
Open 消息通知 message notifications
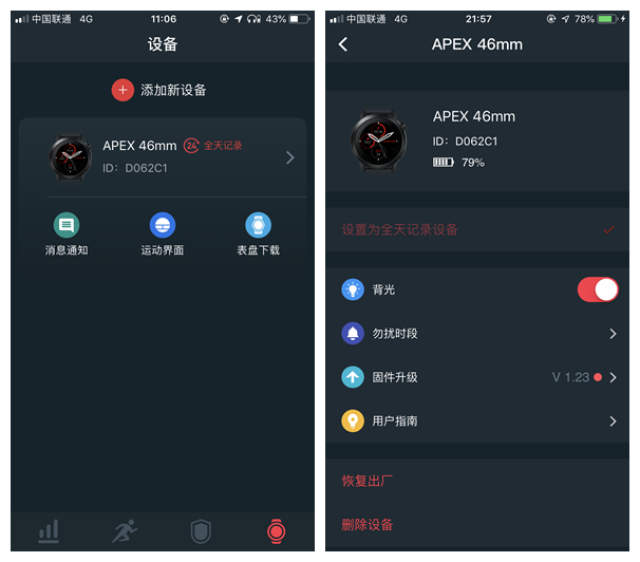[x=66, y=234]
